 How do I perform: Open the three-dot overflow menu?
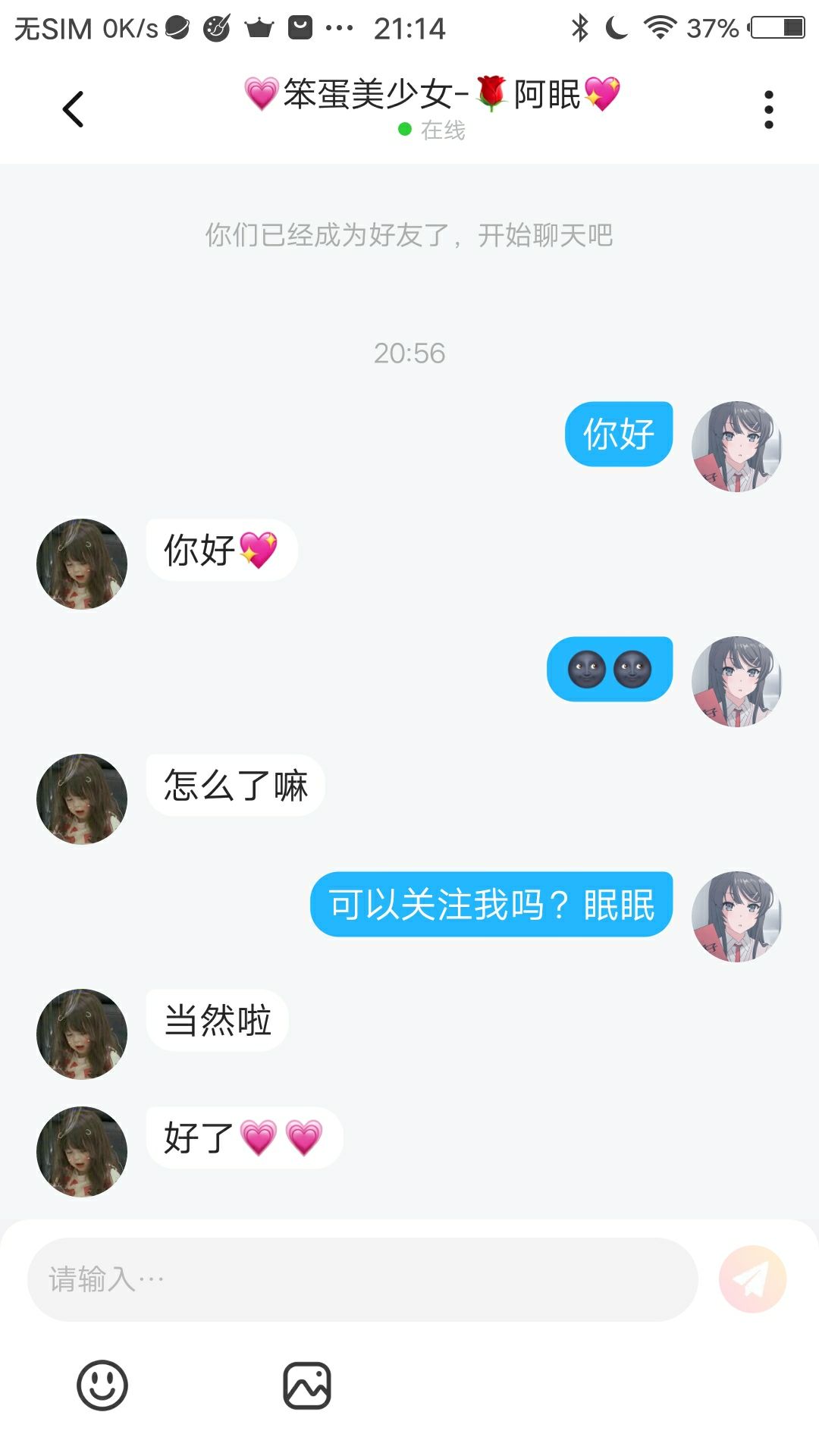click(768, 110)
